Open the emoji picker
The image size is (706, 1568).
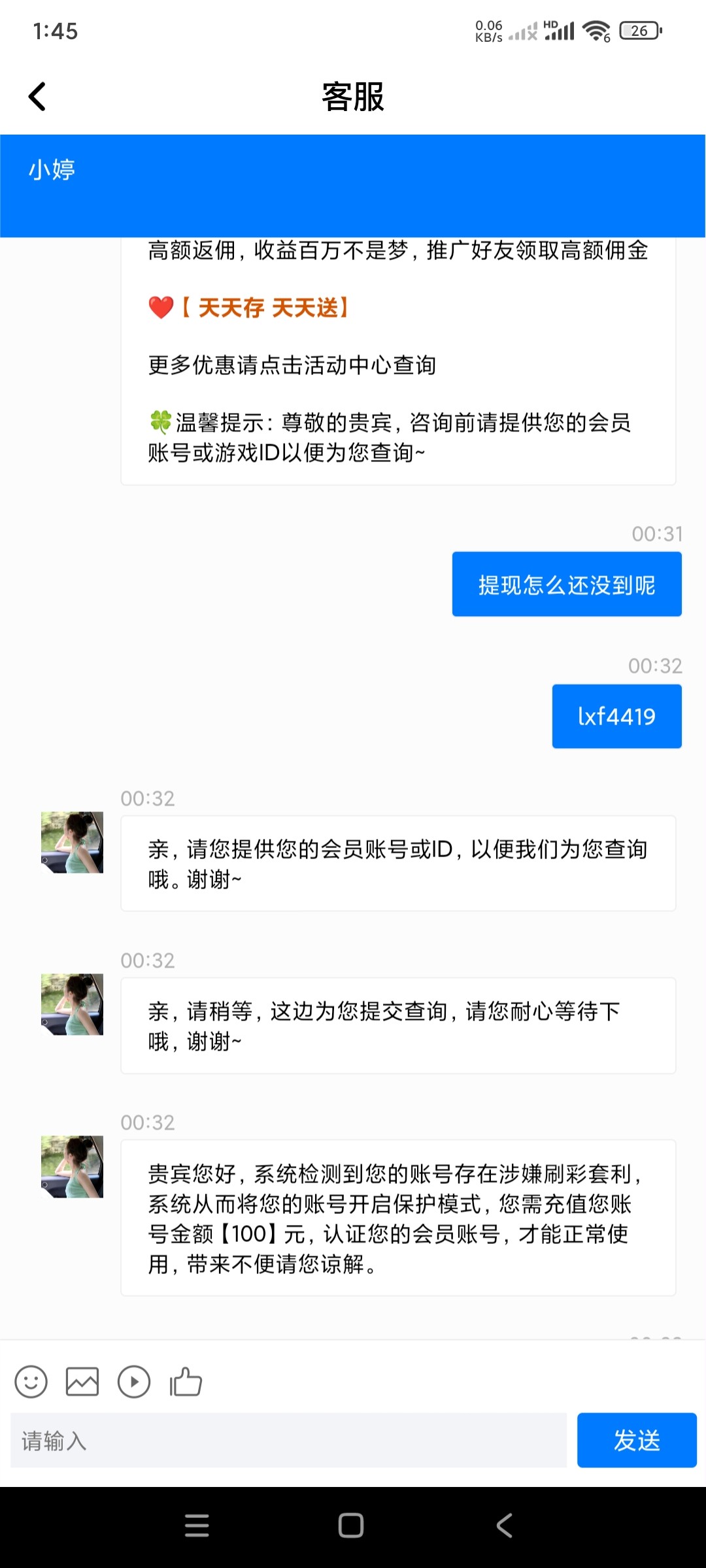tap(31, 1382)
